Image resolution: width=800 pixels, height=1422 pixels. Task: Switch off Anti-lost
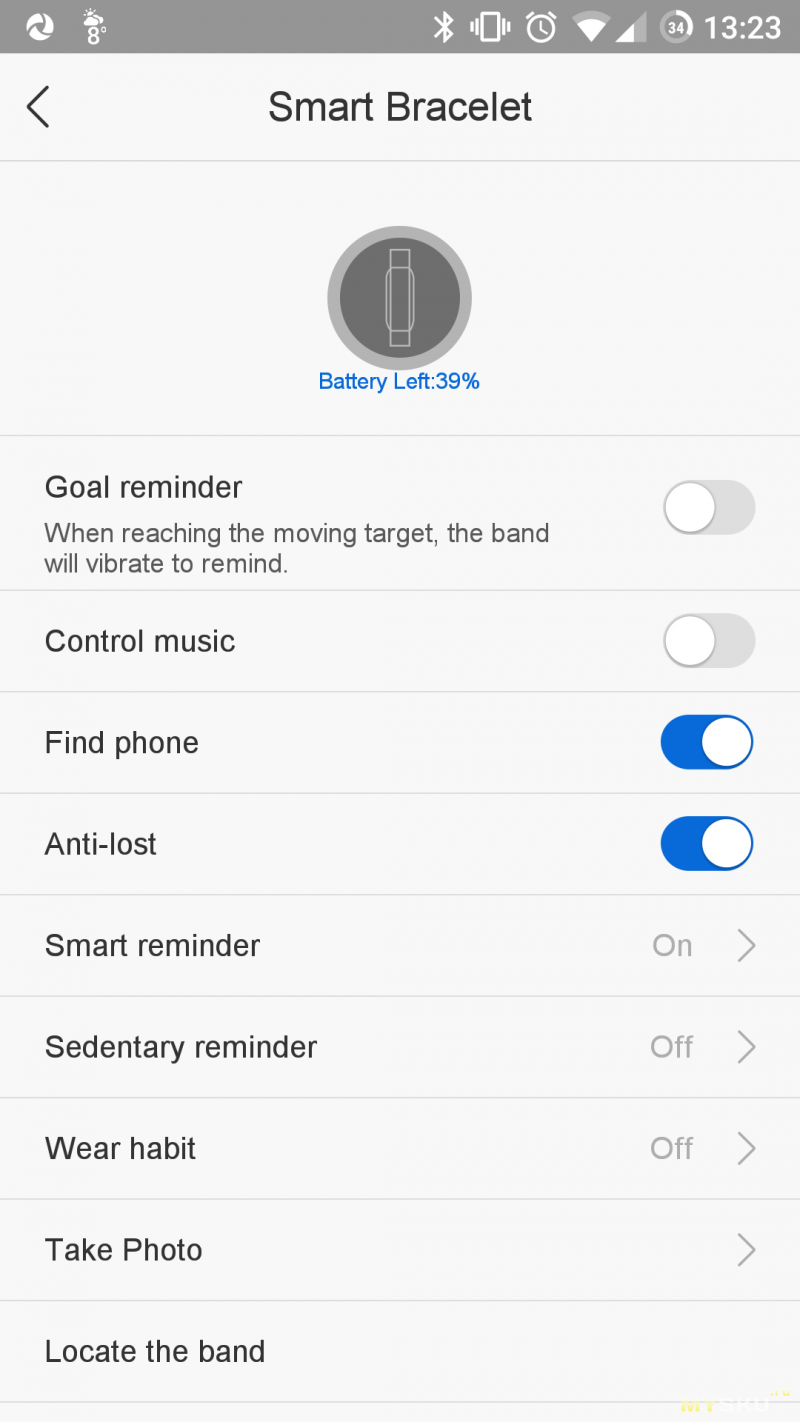pos(707,844)
